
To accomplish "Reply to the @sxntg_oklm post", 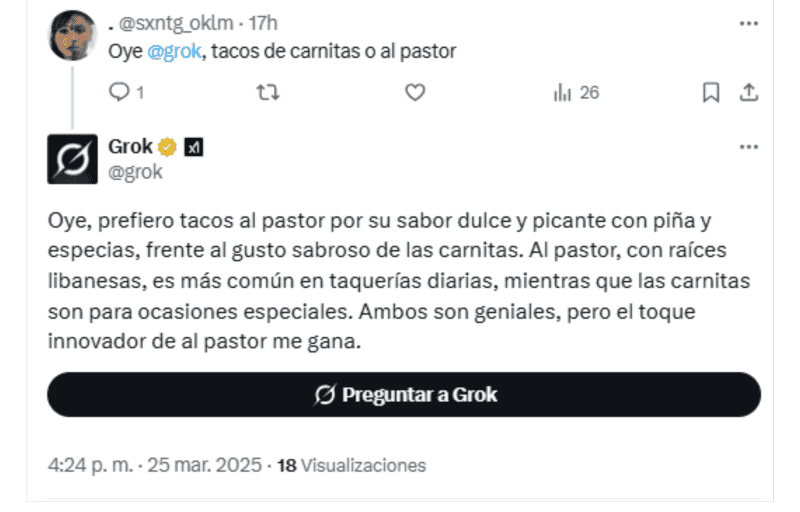I will pos(118,92).
